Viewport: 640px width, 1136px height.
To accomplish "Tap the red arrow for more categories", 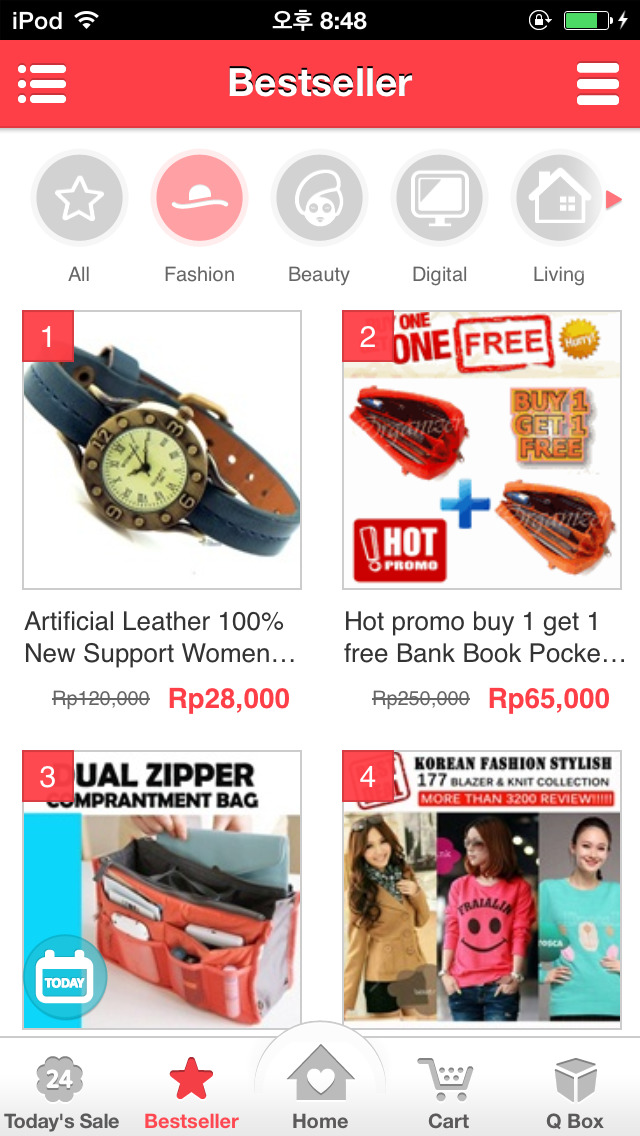I will [614, 199].
